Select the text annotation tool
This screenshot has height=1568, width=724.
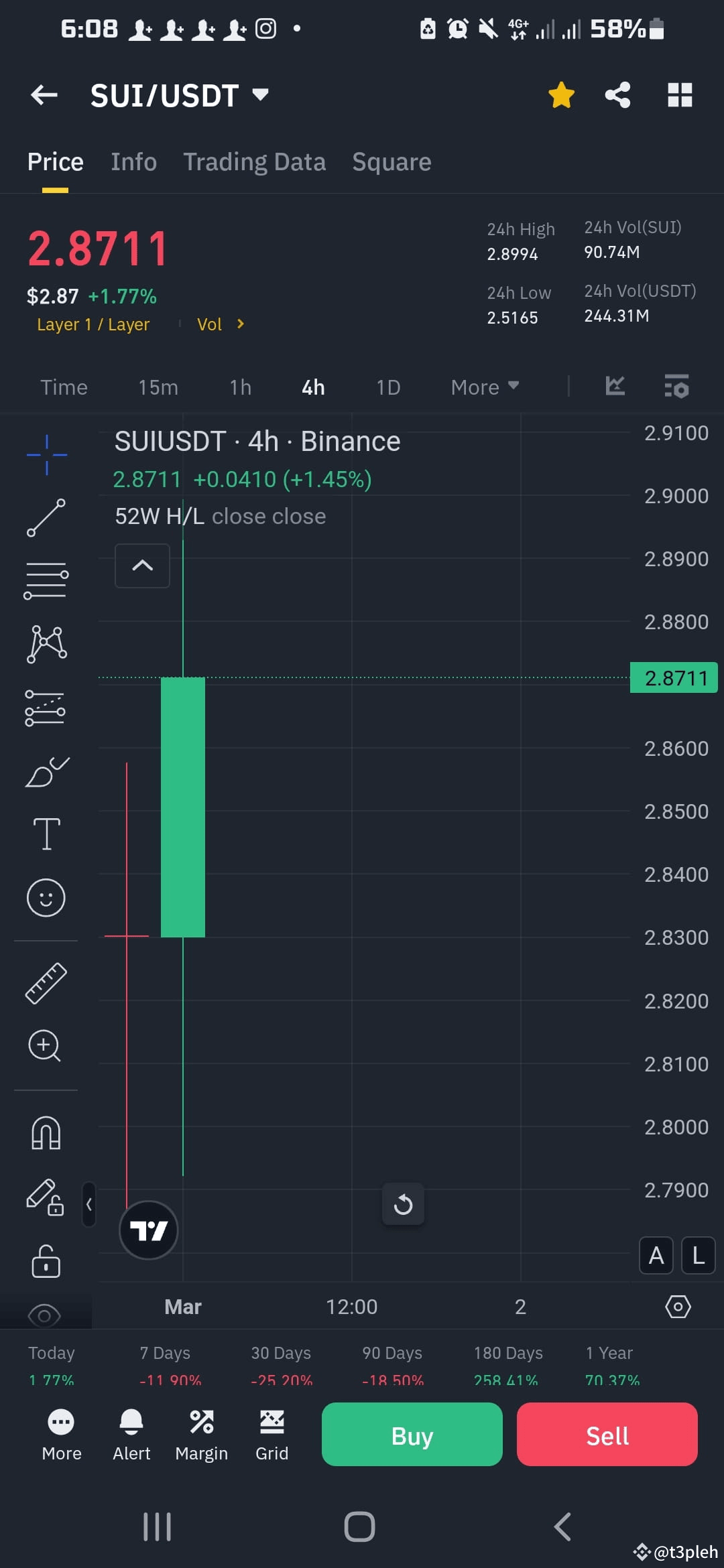click(46, 834)
